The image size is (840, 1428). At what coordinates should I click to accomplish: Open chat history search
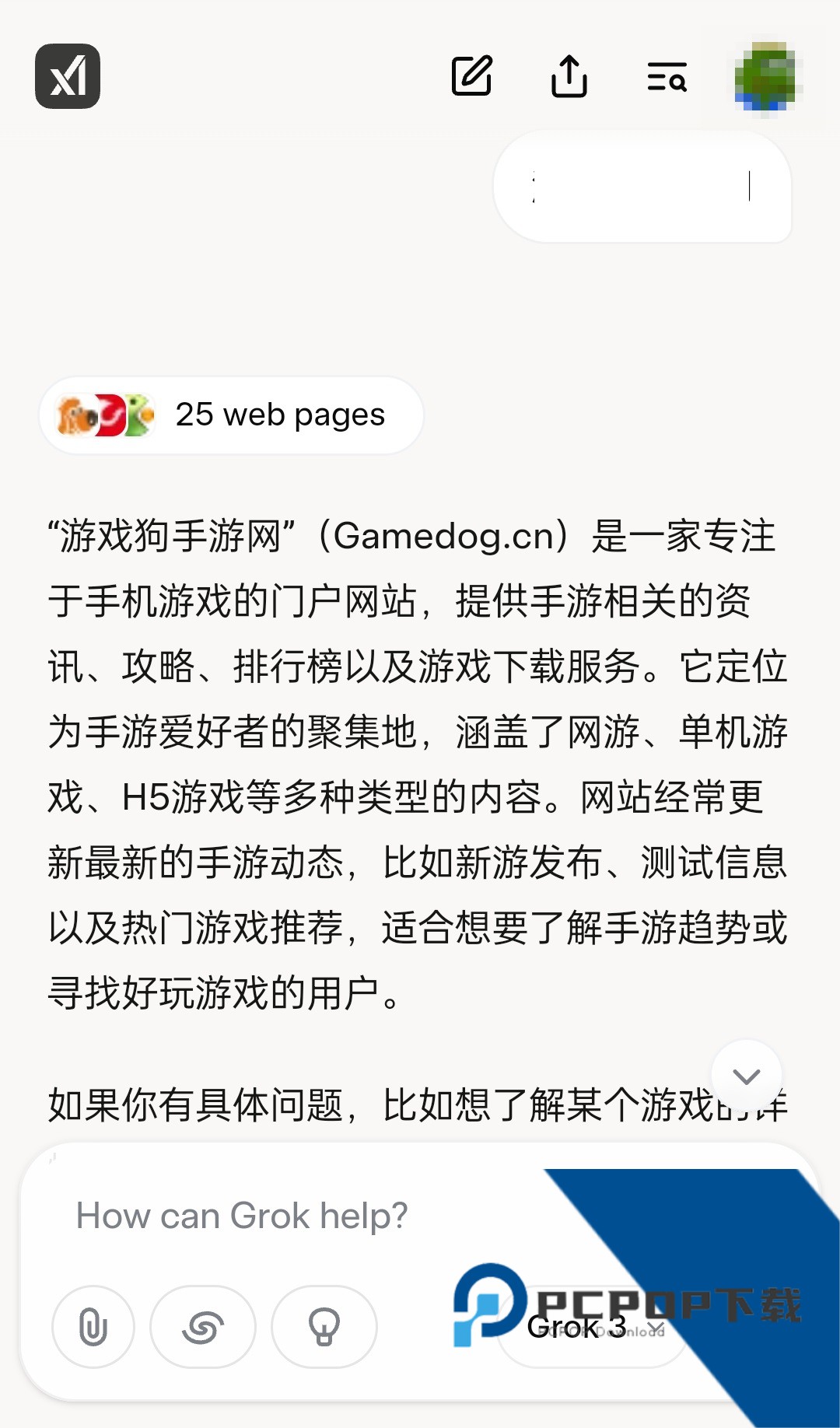667,77
